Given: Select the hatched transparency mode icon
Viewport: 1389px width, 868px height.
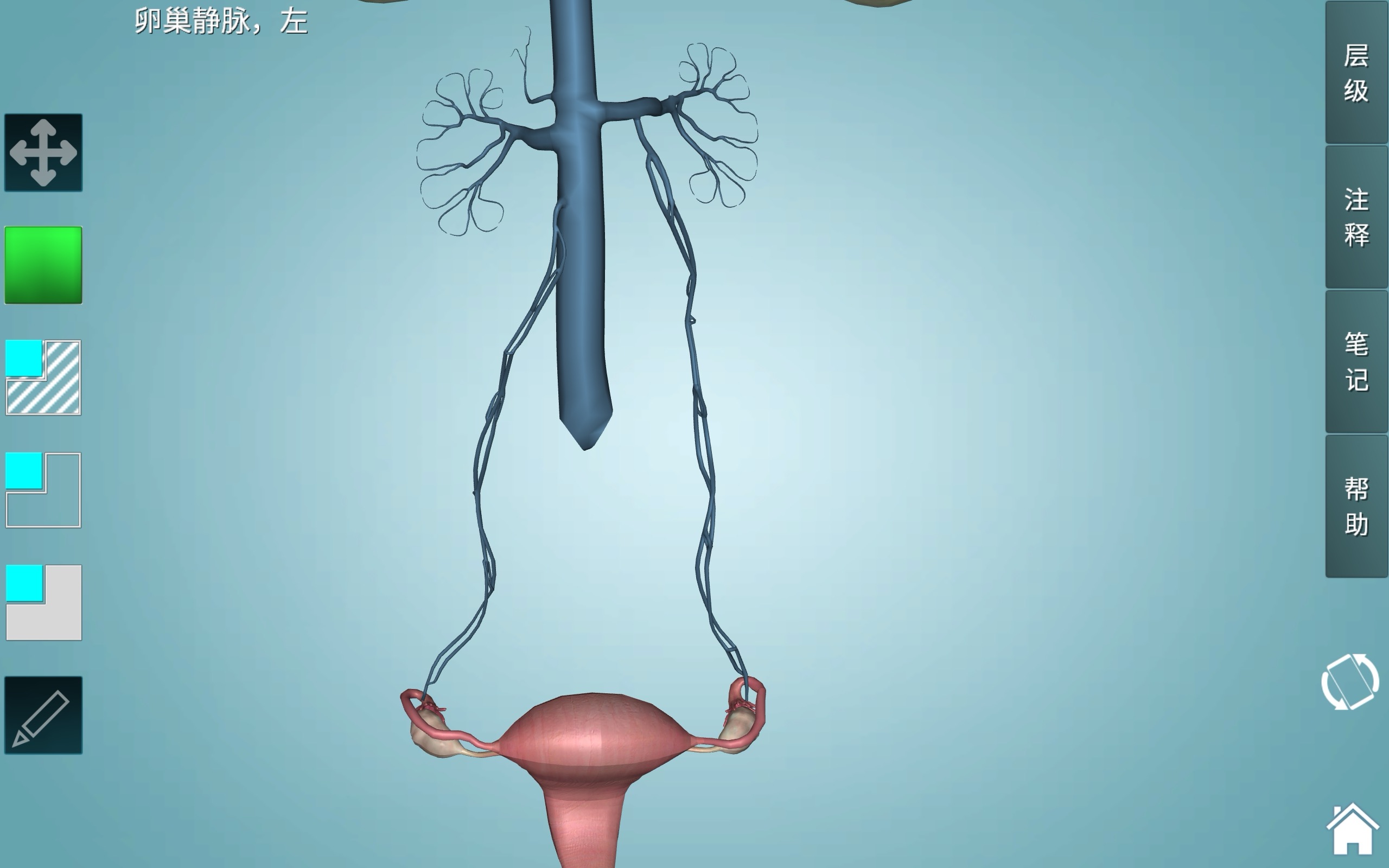Looking at the screenshot, I should (43, 378).
